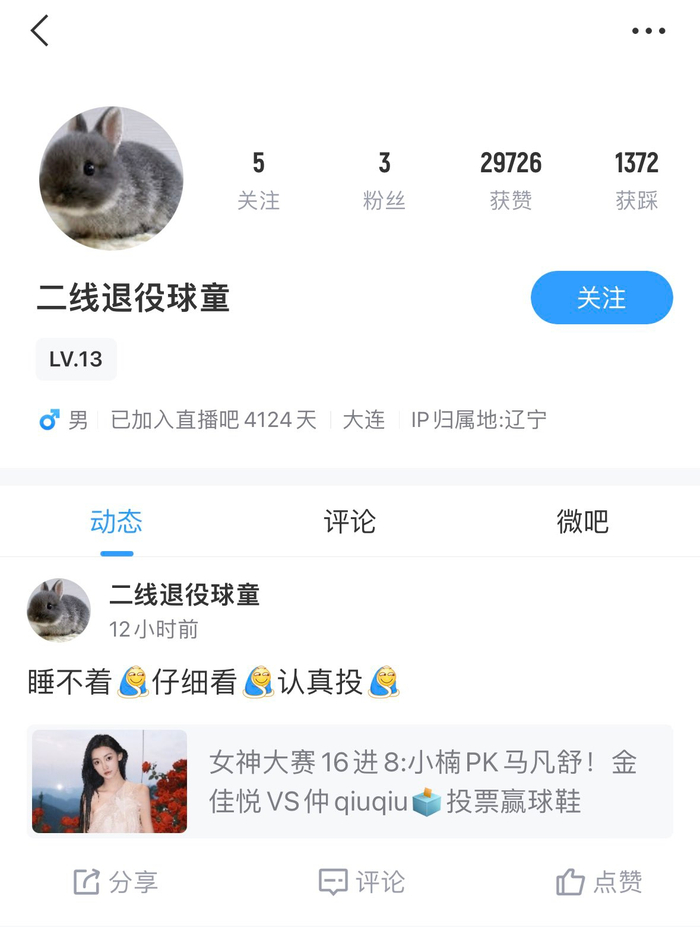The height and width of the screenshot is (927, 700).
Task: Comment on the post via 评论 button
Action: [x=362, y=882]
